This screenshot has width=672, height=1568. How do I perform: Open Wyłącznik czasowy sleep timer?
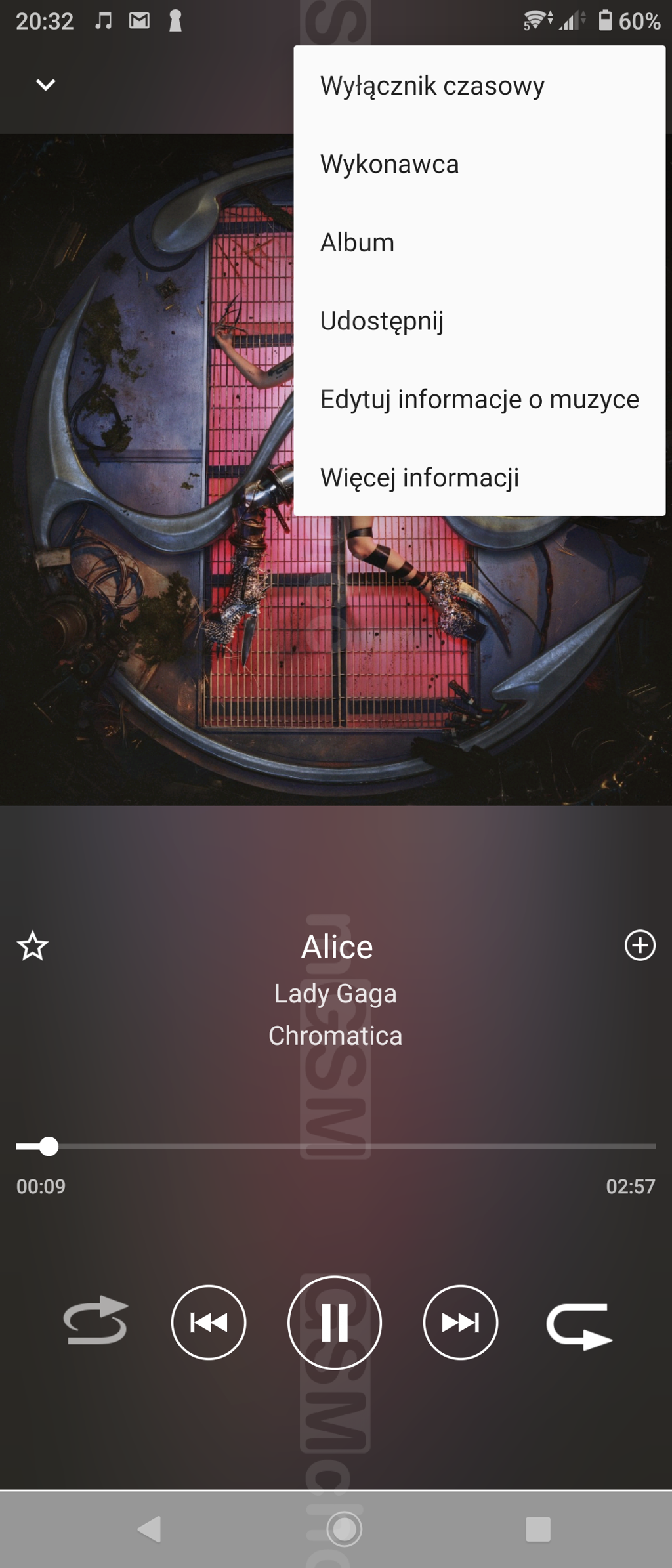[x=432, y=86]
